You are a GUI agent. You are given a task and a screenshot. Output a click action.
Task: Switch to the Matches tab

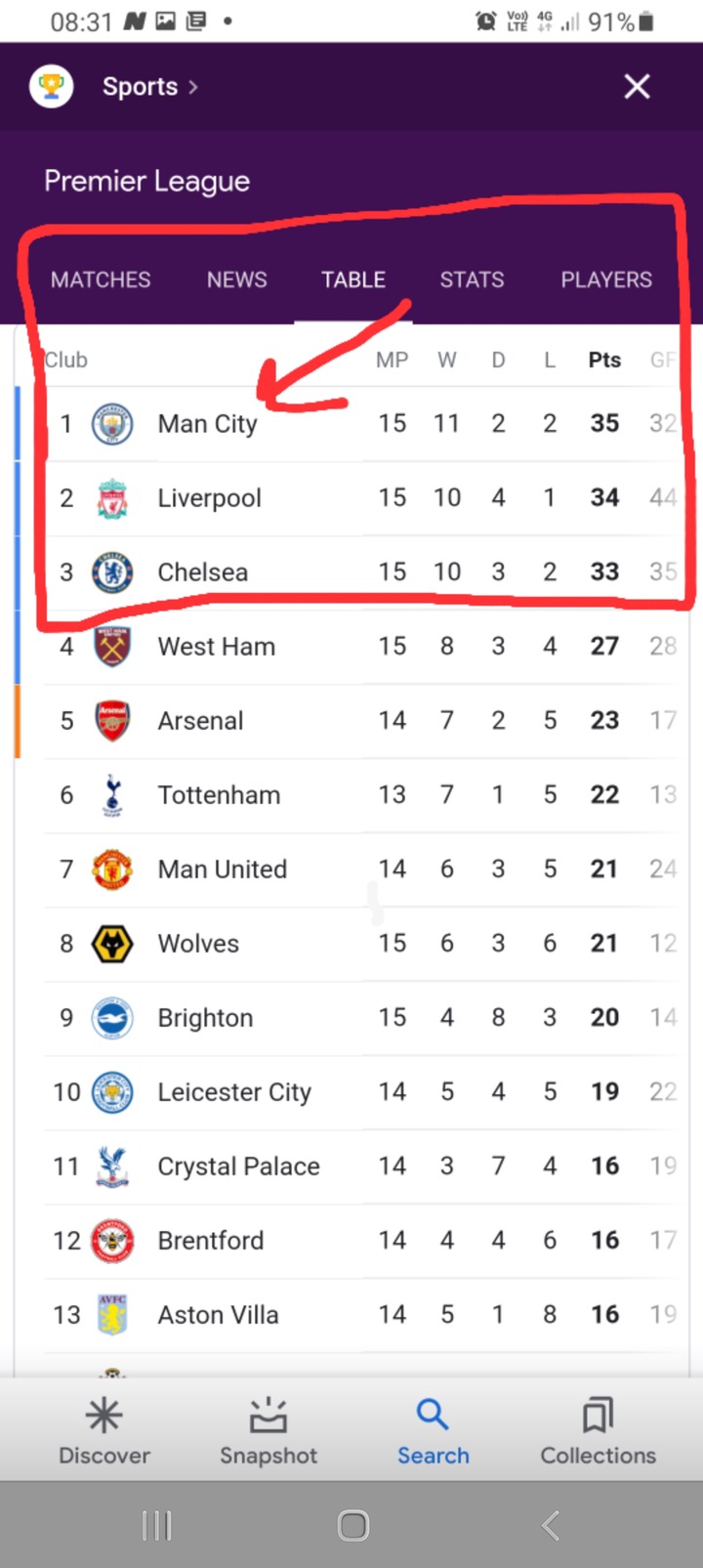pos(101,280)
